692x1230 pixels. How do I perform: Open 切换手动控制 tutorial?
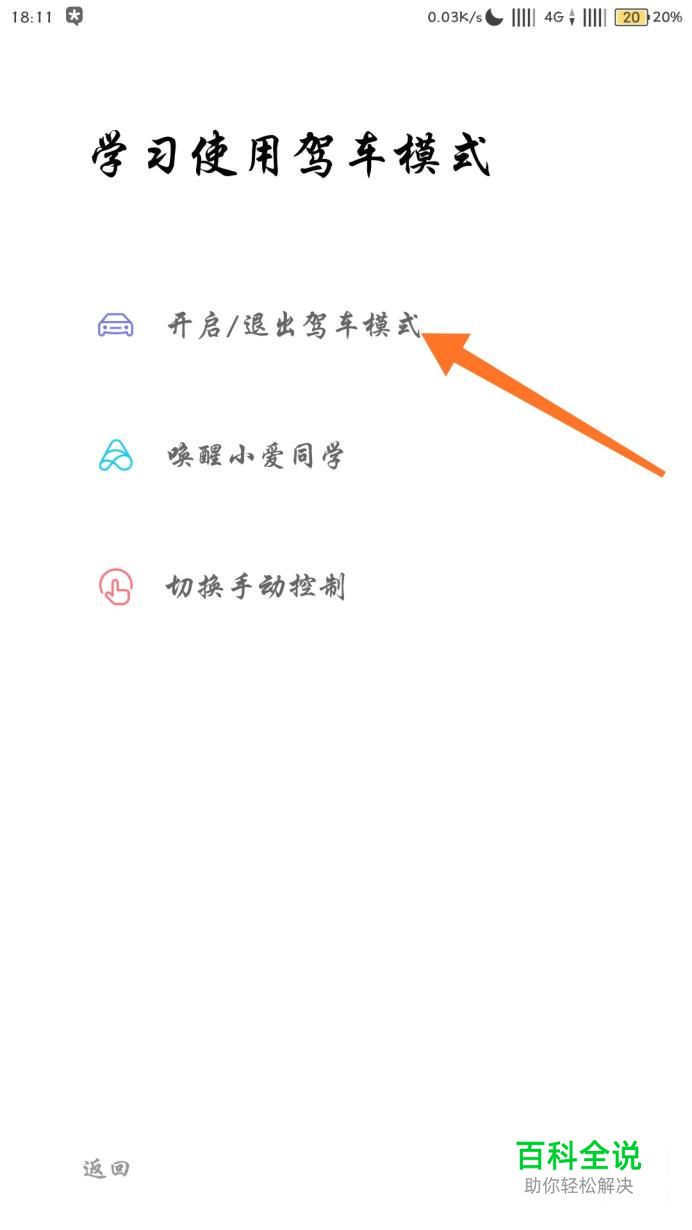pos(255,587)
